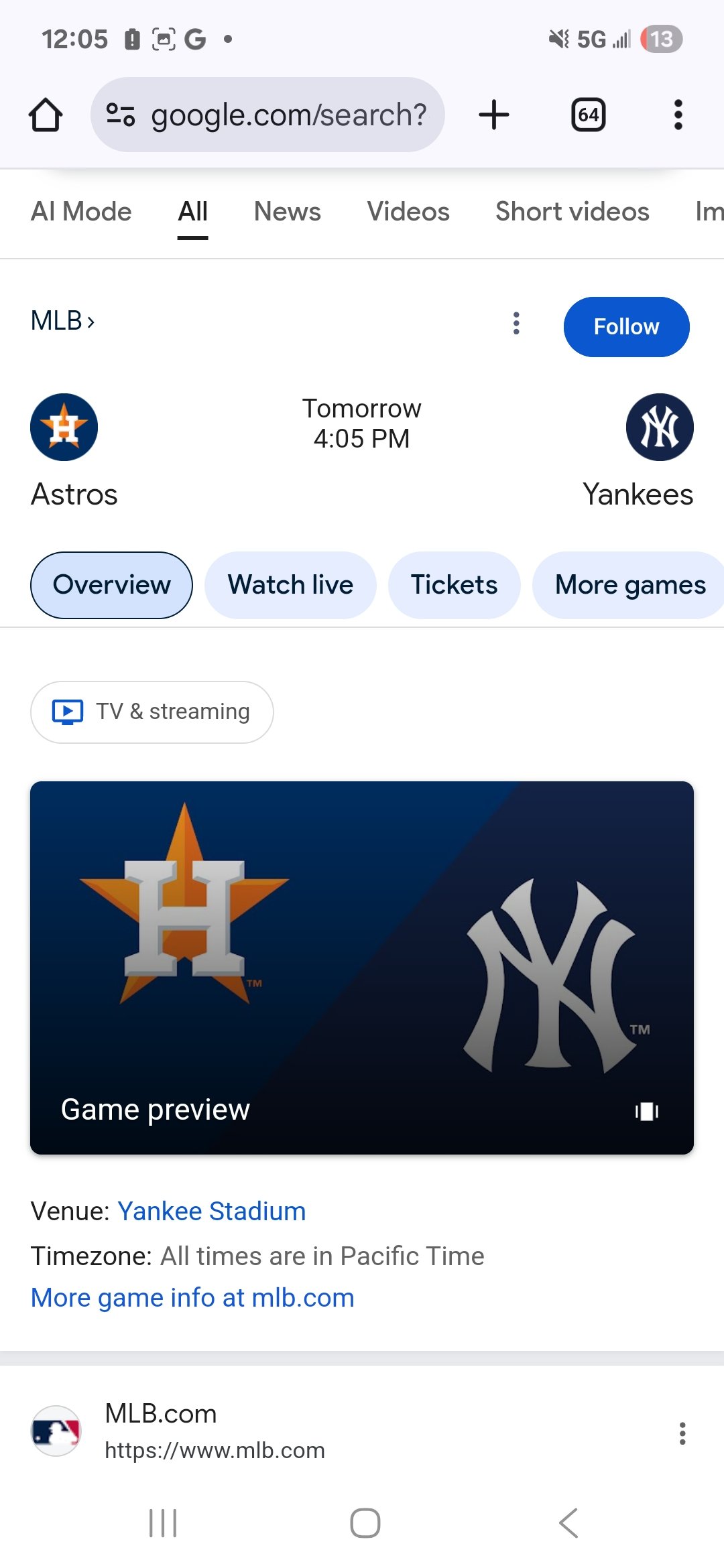Viewport: 724px width, 1568px height.
Task: Open the options menu next to Follow
Action: tap(516, 324)
